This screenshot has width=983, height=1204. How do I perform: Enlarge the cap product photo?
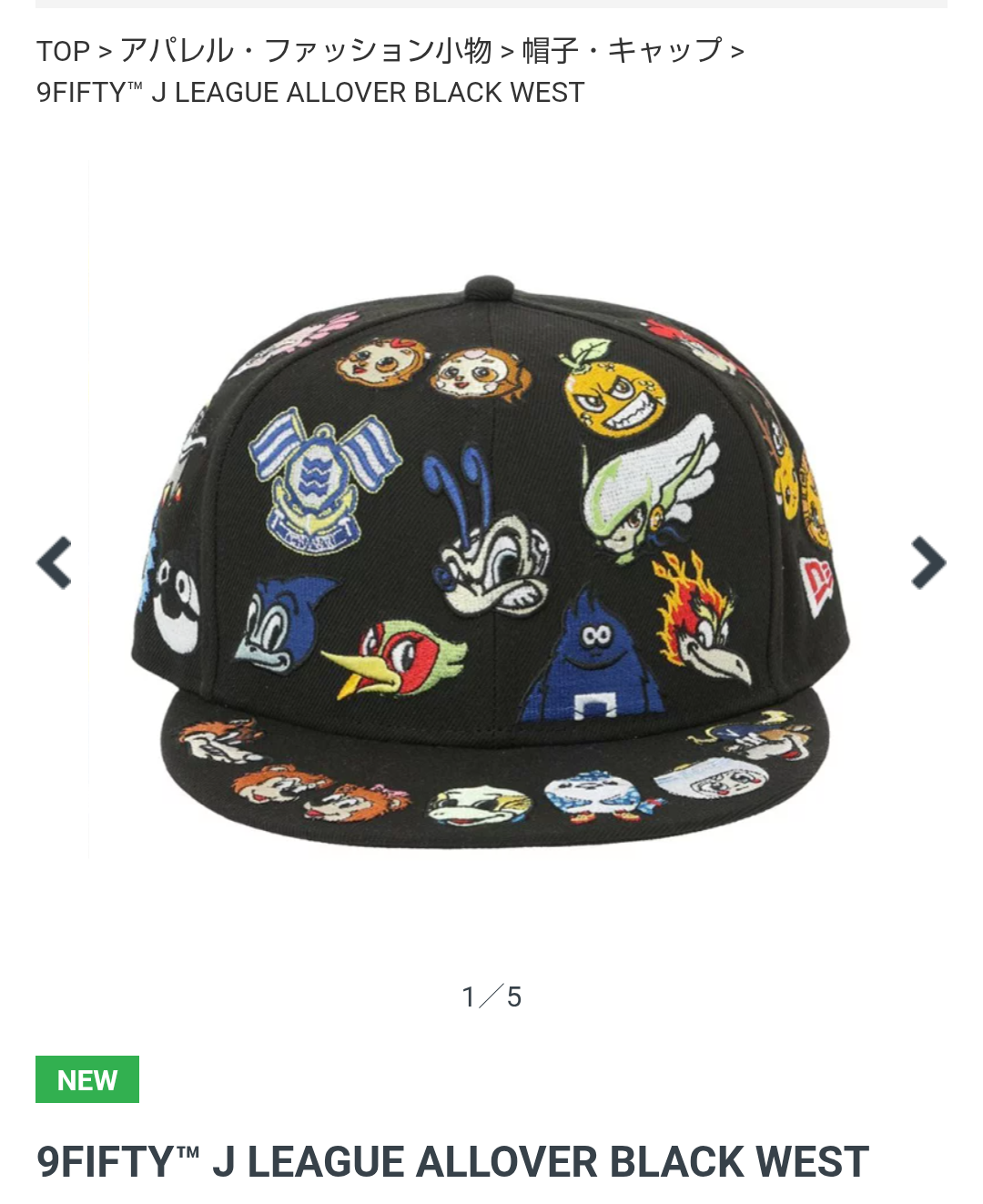pyautogui.click(x=491, y=564)
